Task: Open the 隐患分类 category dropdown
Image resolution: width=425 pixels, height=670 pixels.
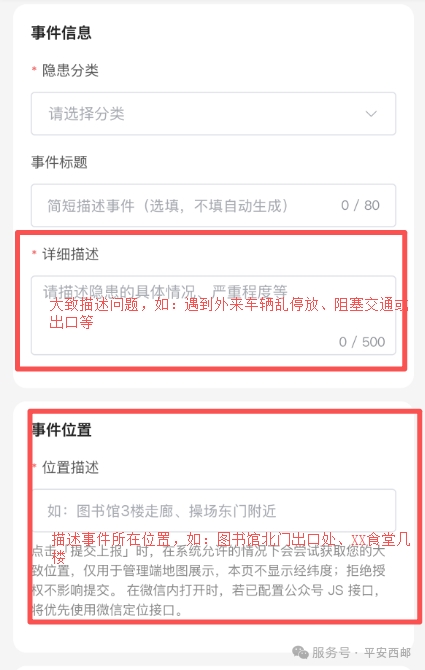Action: 213,114
